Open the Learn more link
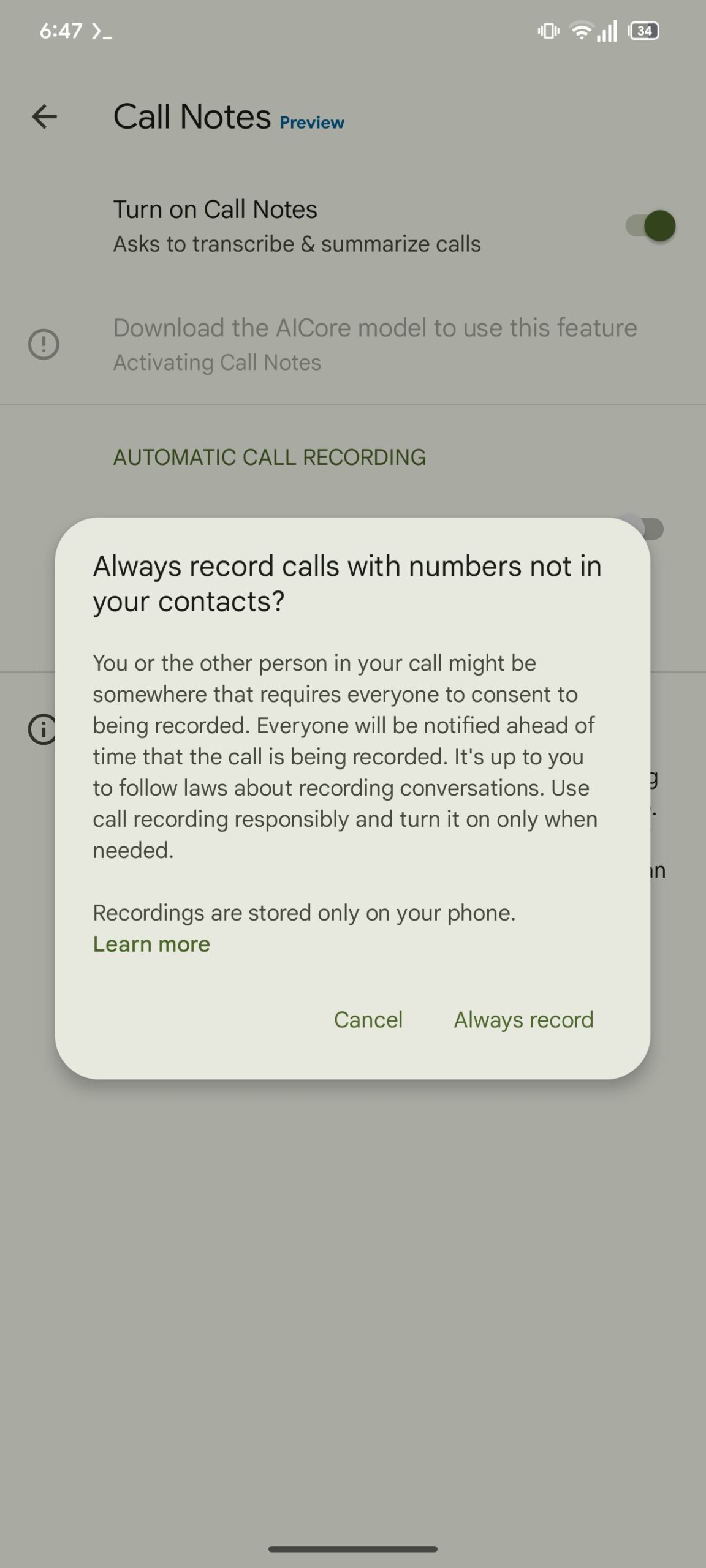Viewport: 706px width, 1568px height. pos(151,944)
